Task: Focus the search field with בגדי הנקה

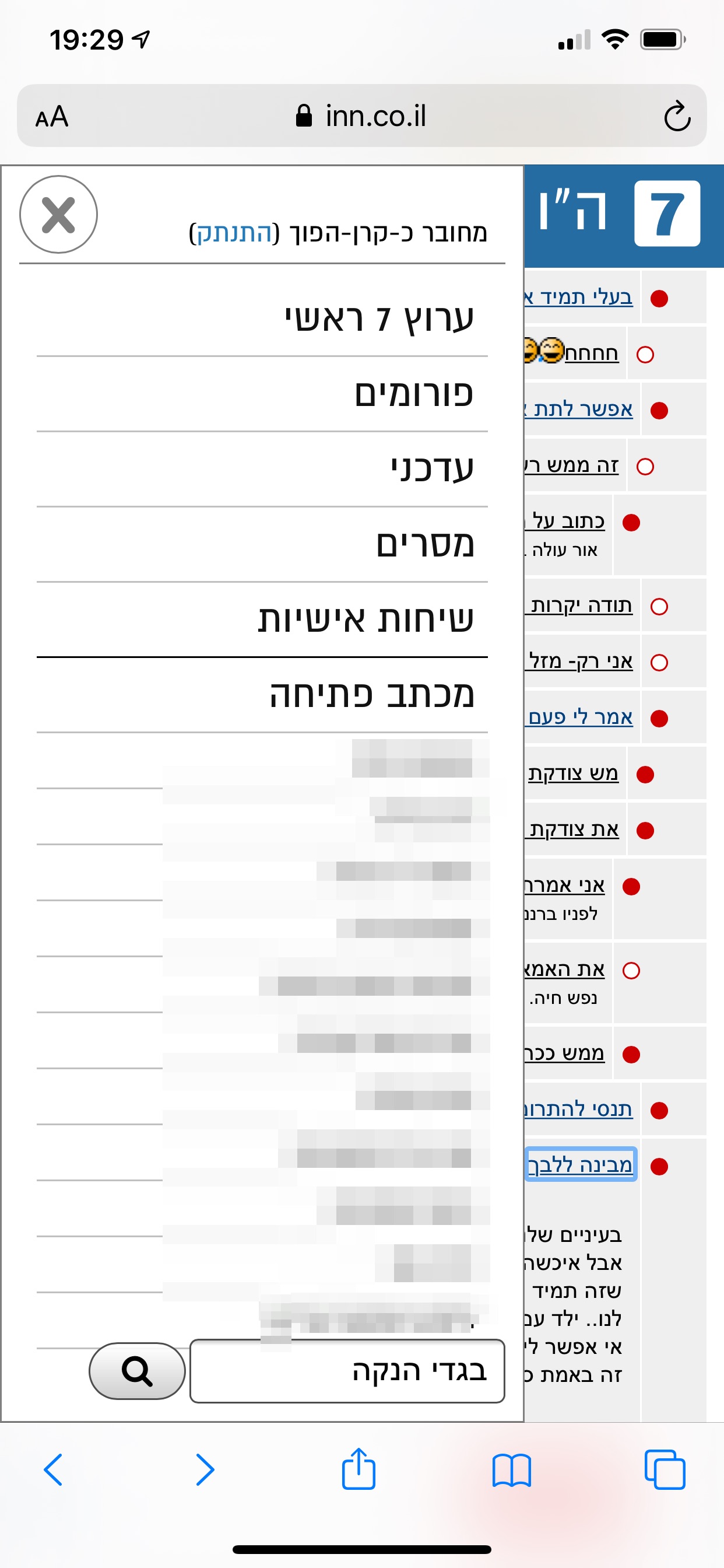Action: tap(347, 1371)
